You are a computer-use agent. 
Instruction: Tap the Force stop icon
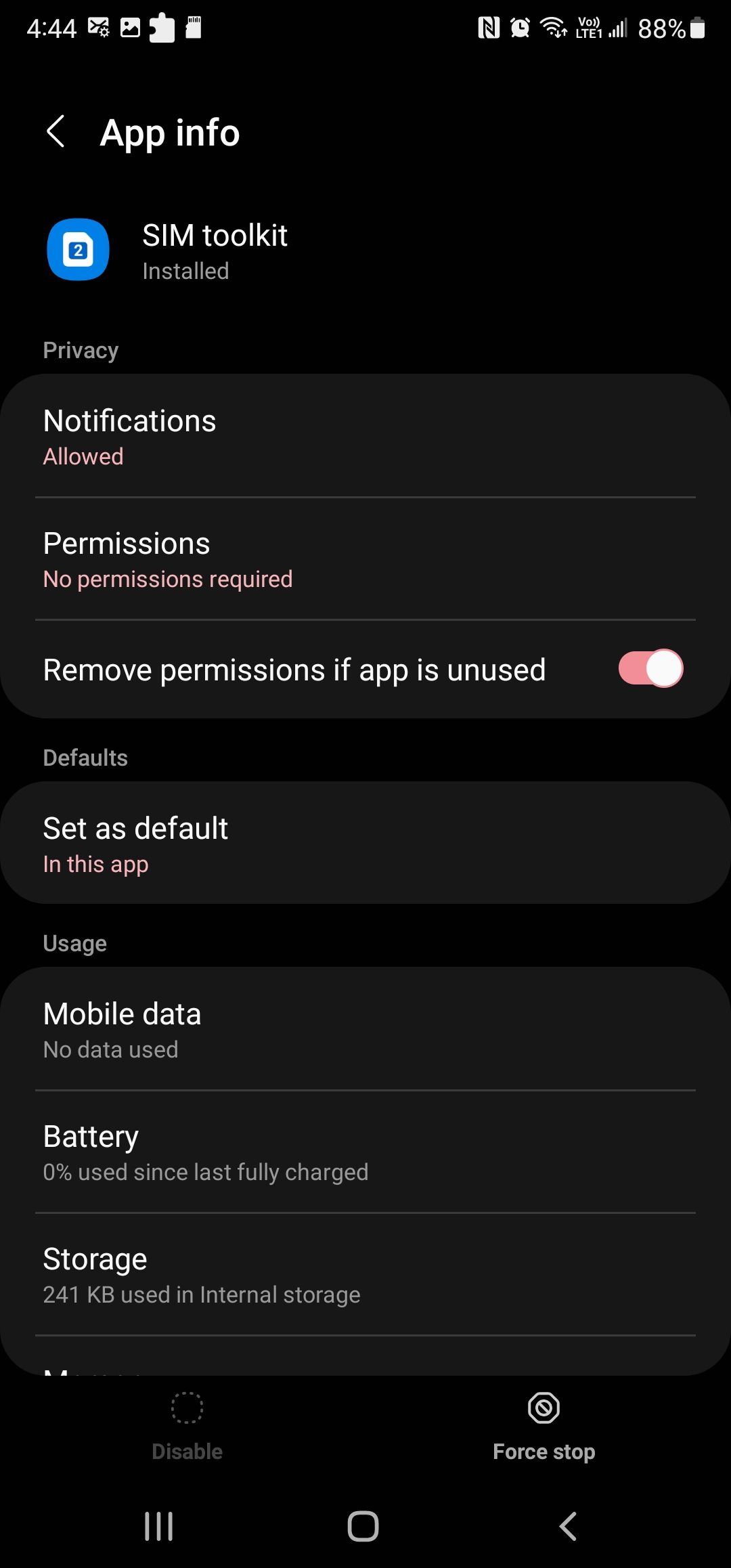543,1407
